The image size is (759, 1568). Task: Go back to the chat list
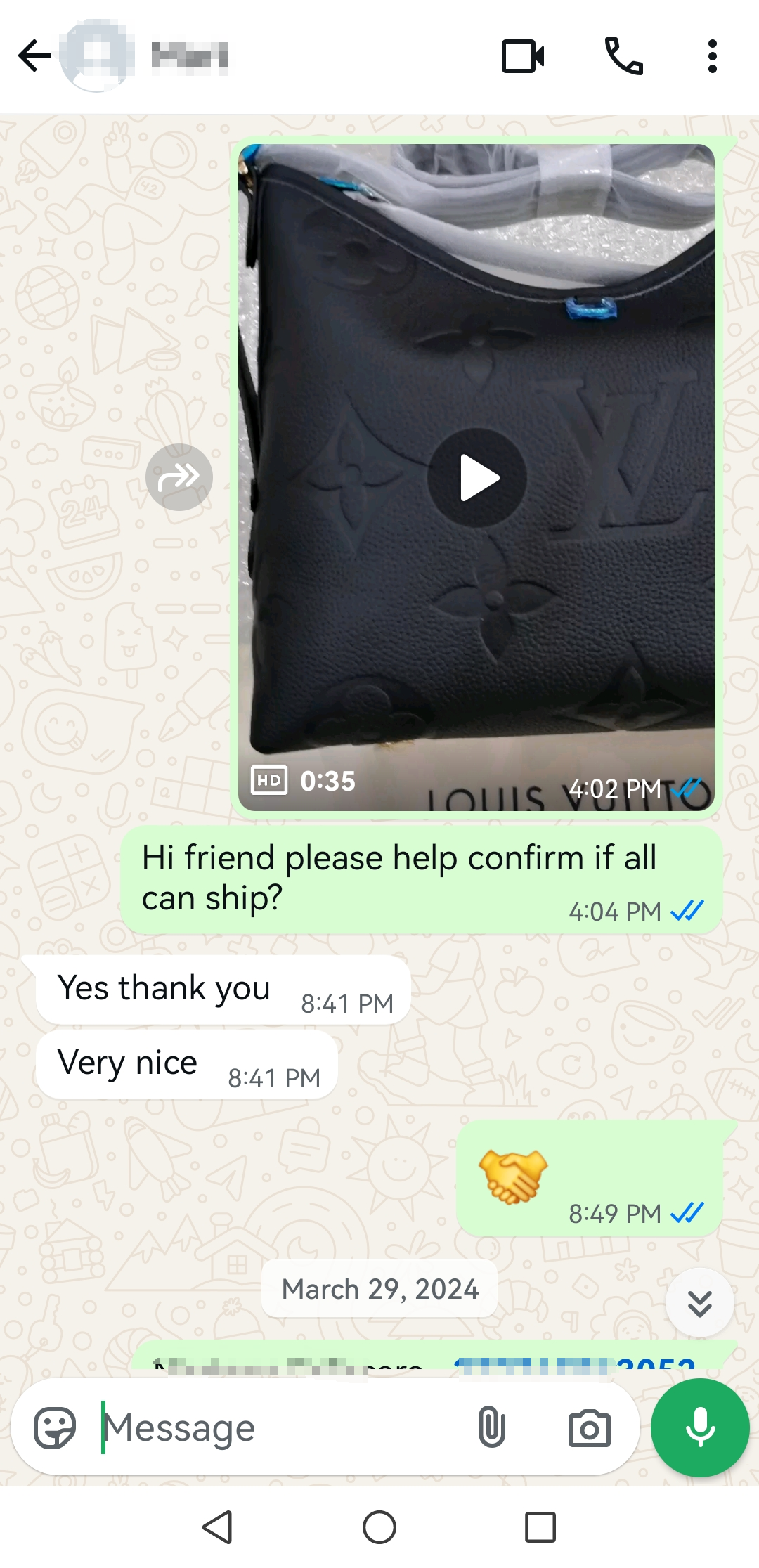click(34, 56)
